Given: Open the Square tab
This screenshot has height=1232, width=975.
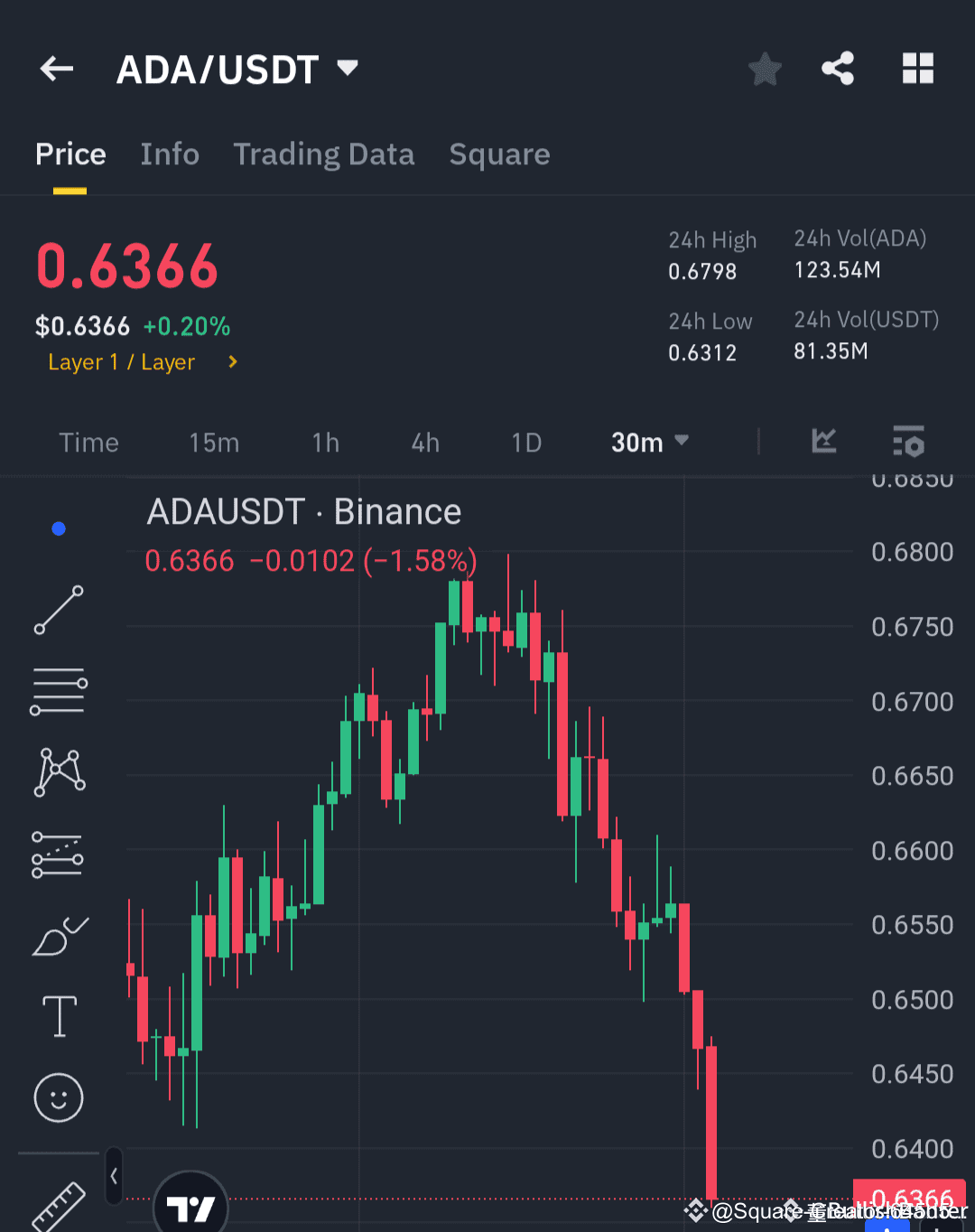Looking at the screenshot, I should point(499,154).
